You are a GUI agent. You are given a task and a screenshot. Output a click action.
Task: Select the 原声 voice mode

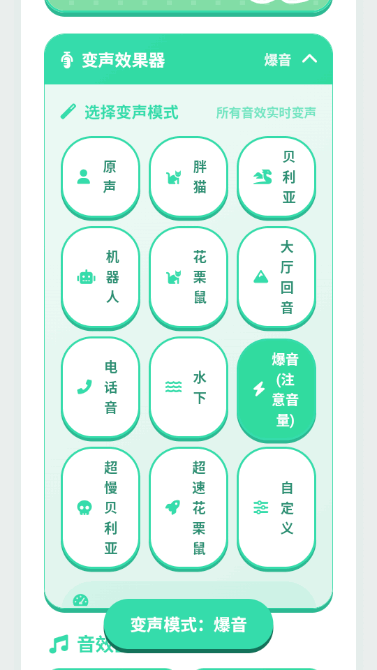tap(100, 176)
